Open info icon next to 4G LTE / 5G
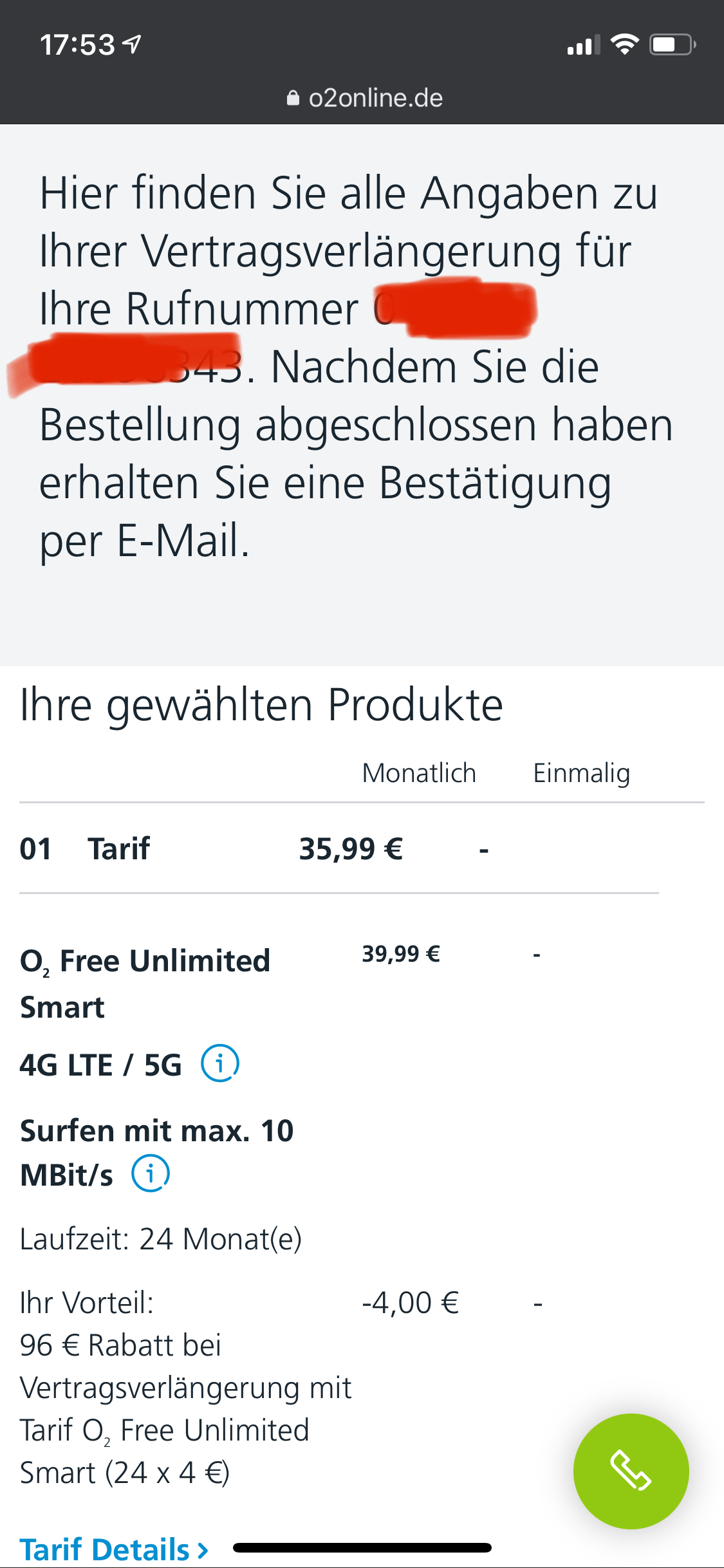The image size is (724, 1568). pyautogui.click(x=220, y=1063)
